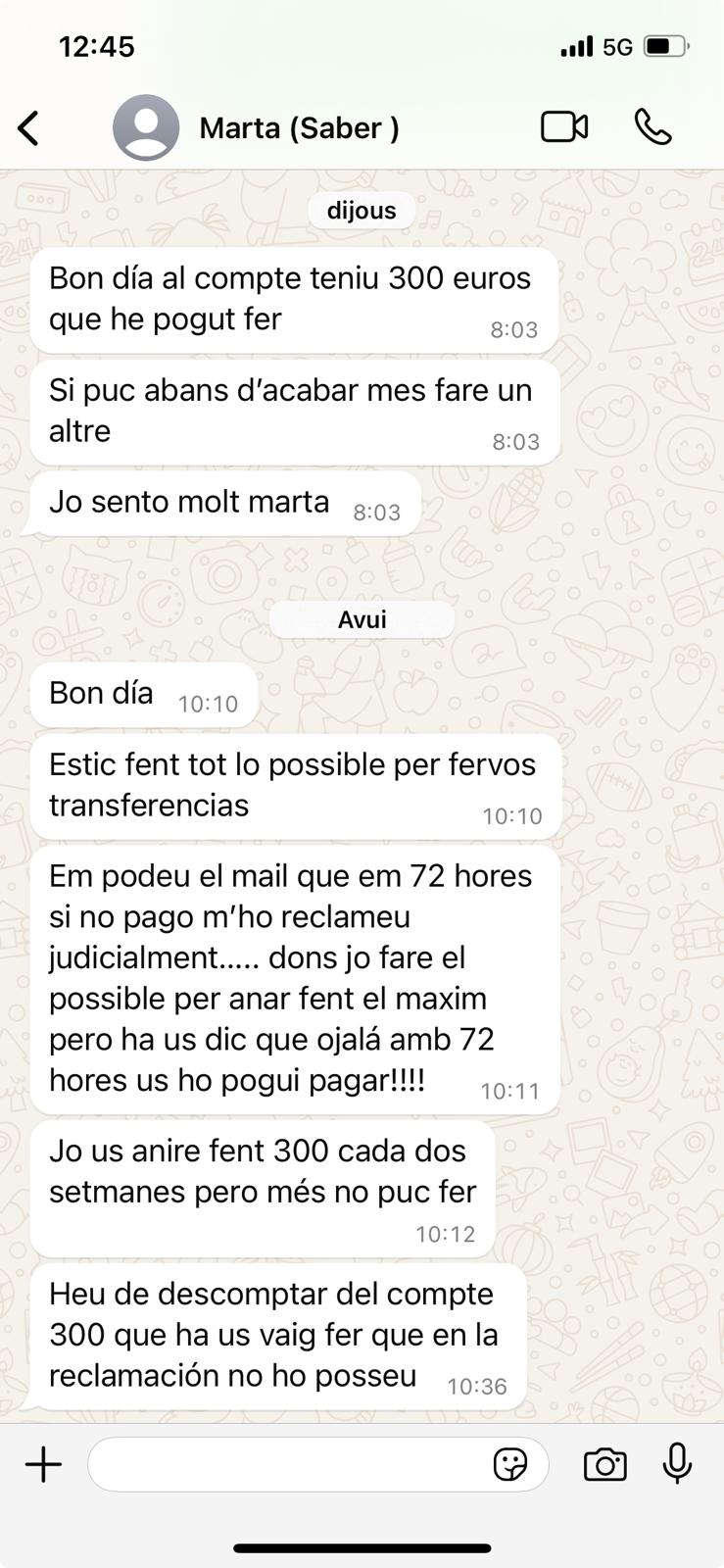Viewport: 724px width, 1568px height.
Task: Tap the microphone to record voice message
Action: click(x=677, y=1464)
